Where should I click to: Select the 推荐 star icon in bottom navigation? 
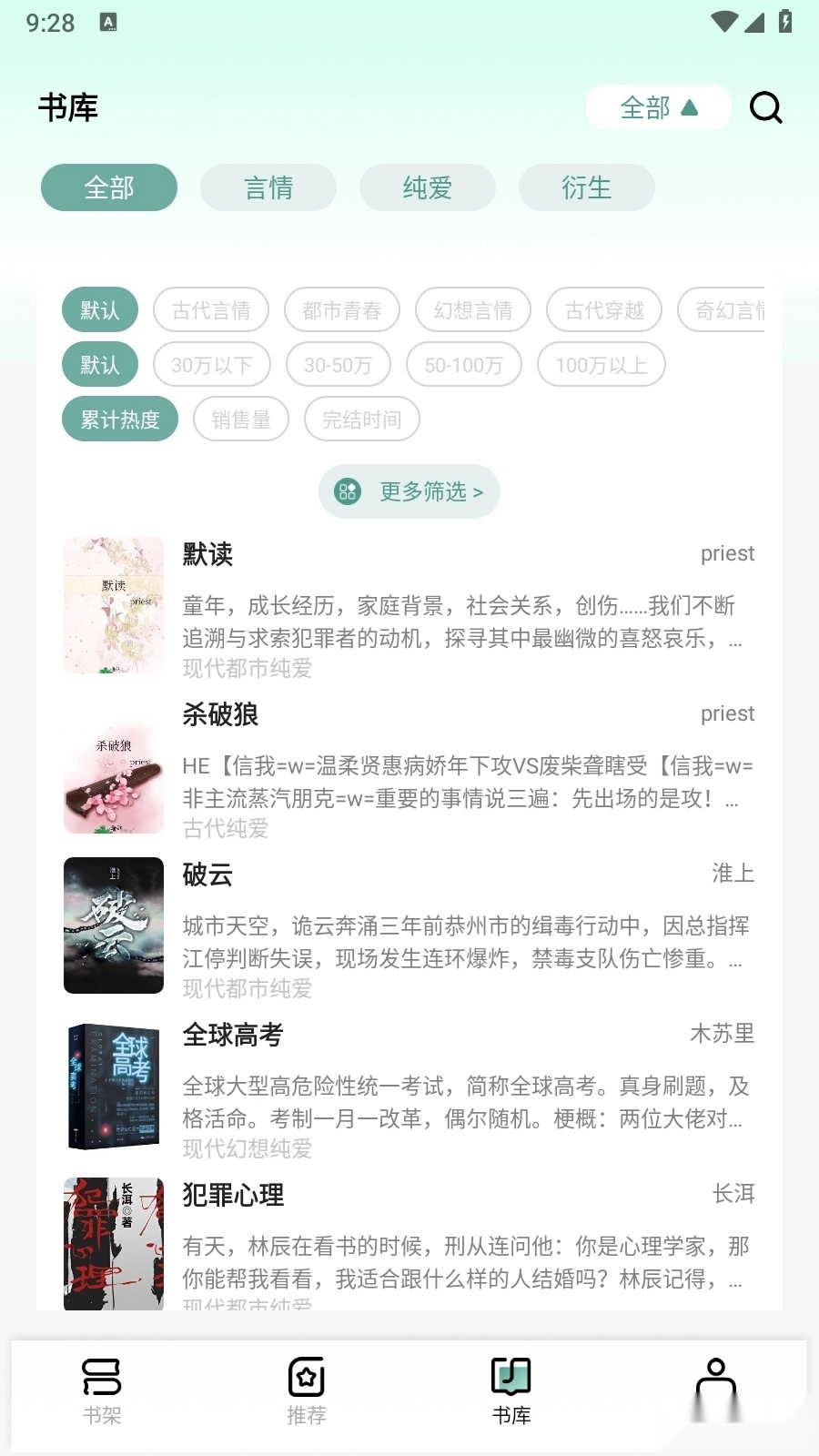click(306, 1379)
